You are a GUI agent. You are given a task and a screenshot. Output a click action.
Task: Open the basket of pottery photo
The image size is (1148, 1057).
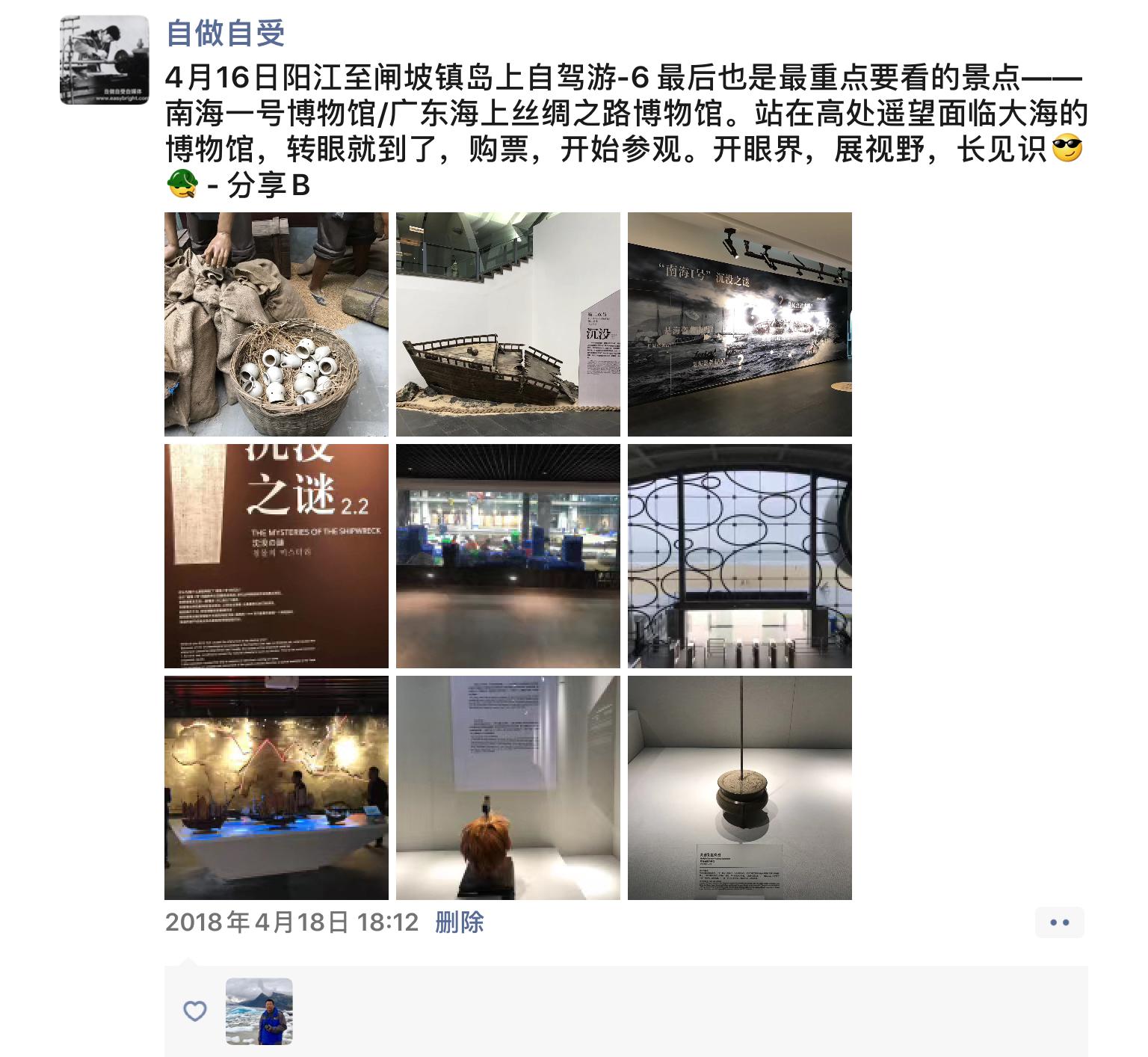click(x=276, y=324)
